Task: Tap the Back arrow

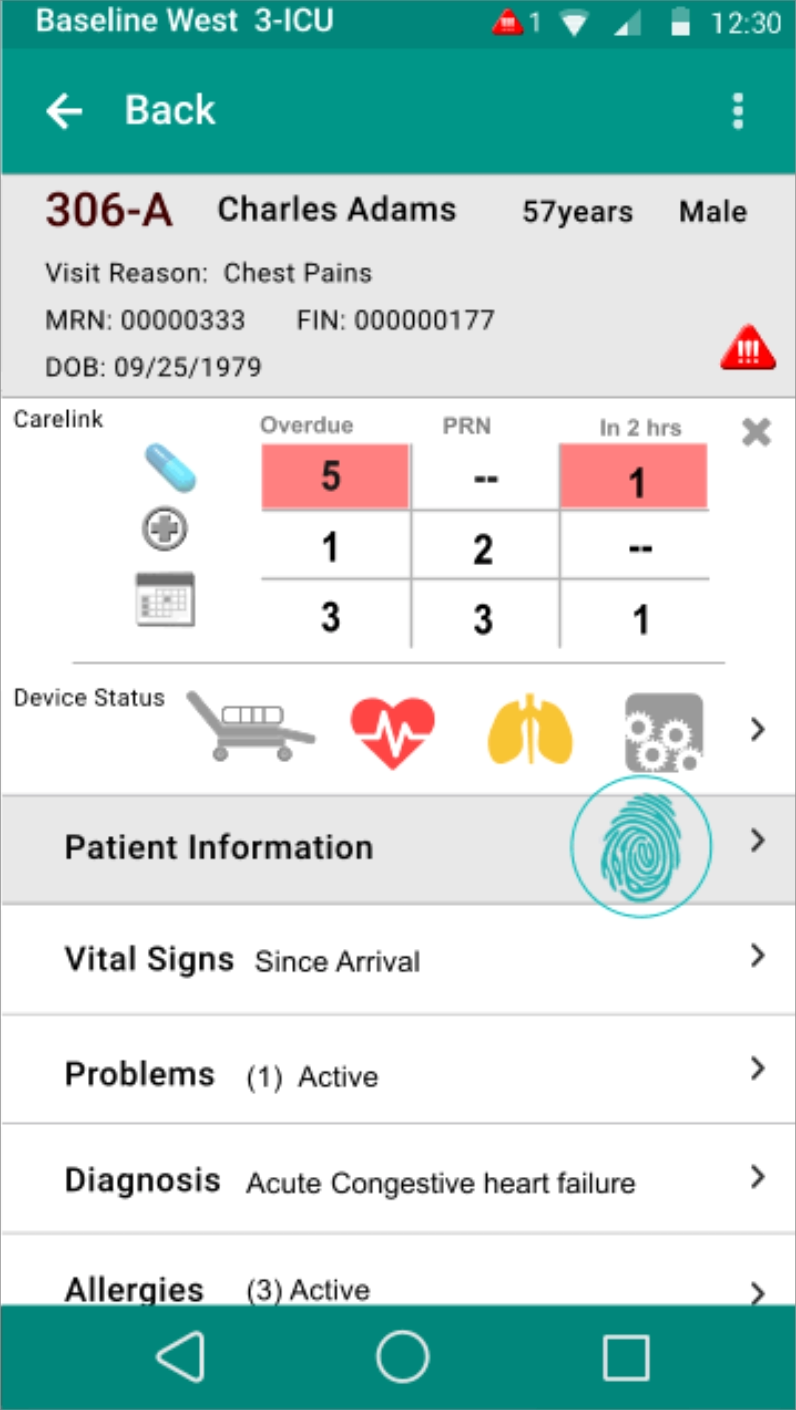Action: (x=66, y=111)
